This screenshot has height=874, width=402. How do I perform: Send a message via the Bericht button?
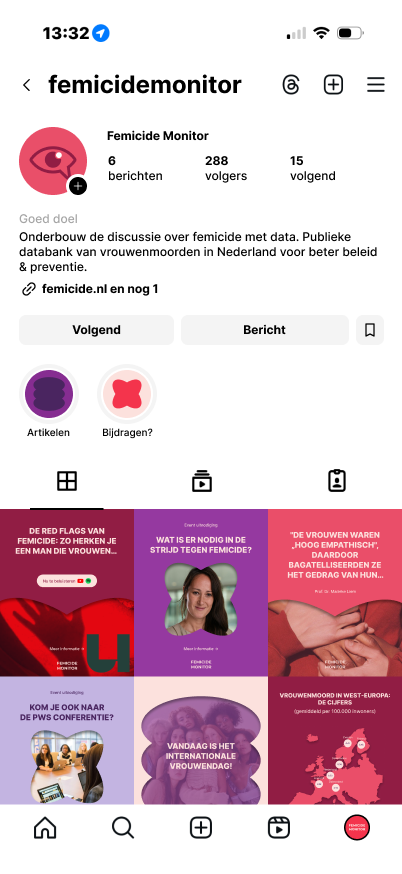[x=264, y=330]
